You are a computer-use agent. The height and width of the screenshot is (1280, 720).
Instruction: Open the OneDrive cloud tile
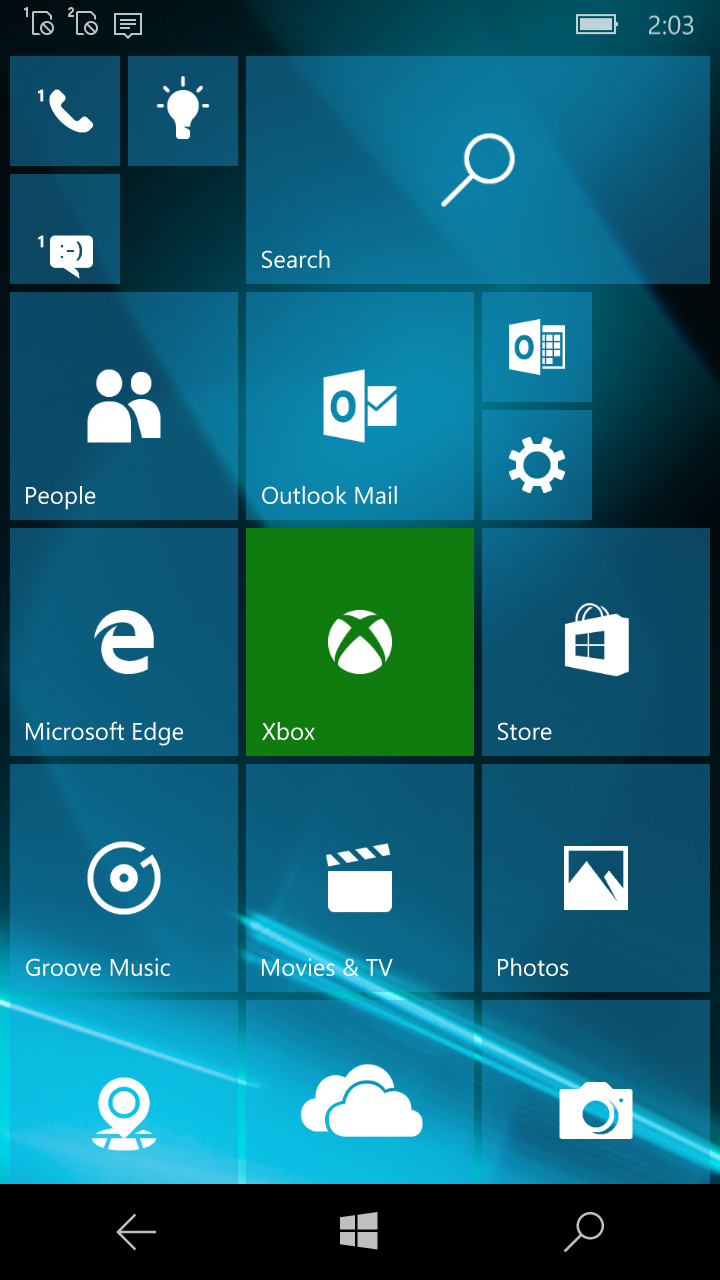360,1092
